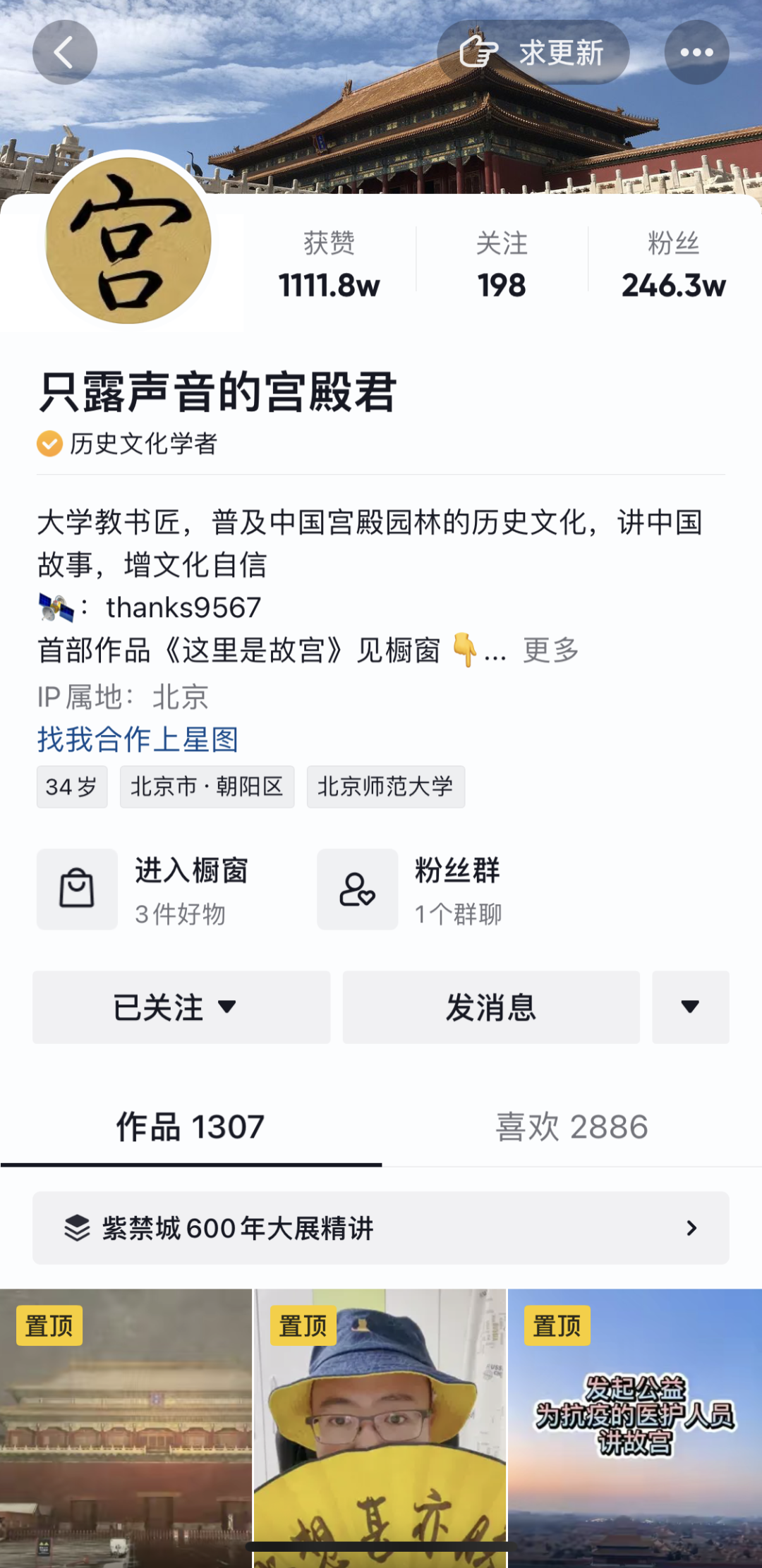Switch to the 喜欢 2886 tab
Image resolution: width=762 pixels, height=1568 pixels.
click(x=571, y=1126)
